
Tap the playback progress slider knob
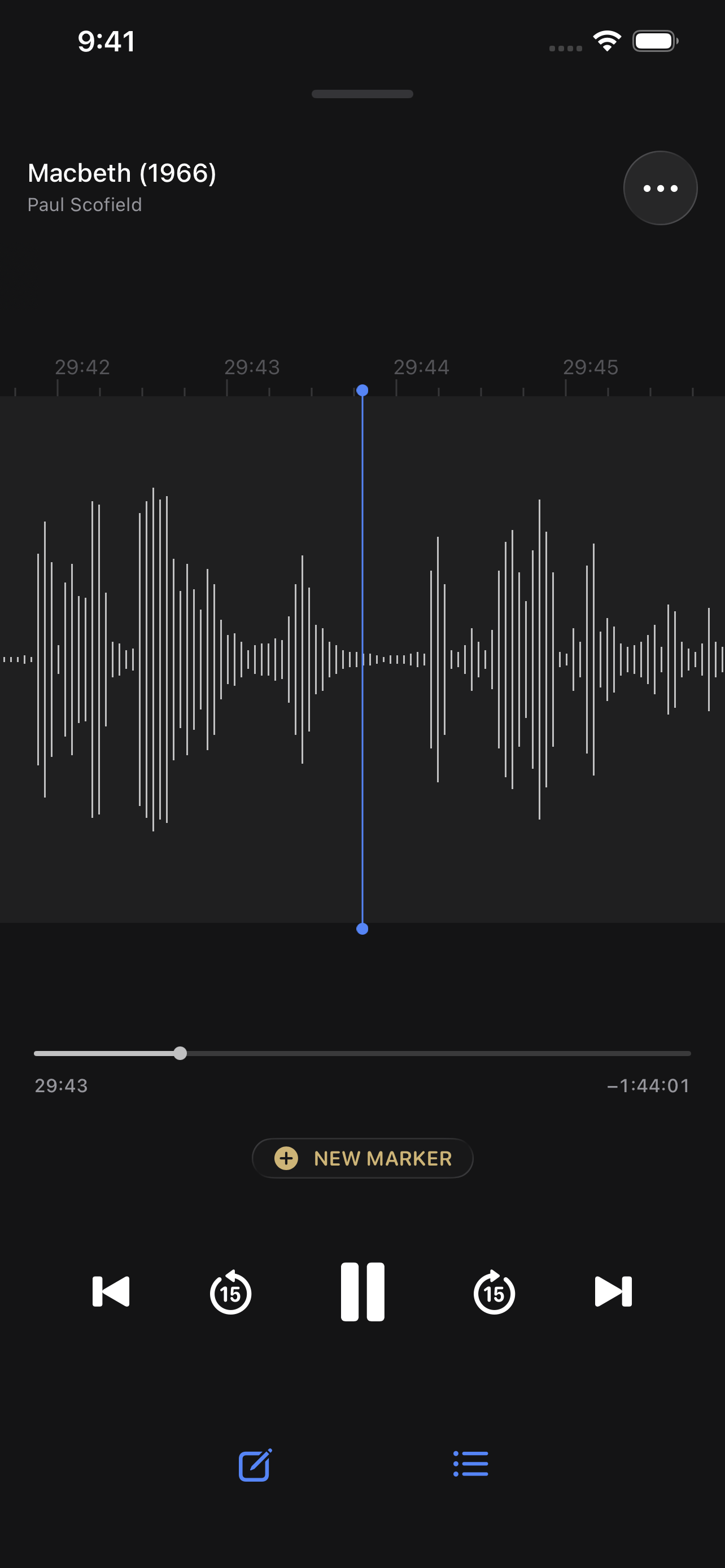180,1053
